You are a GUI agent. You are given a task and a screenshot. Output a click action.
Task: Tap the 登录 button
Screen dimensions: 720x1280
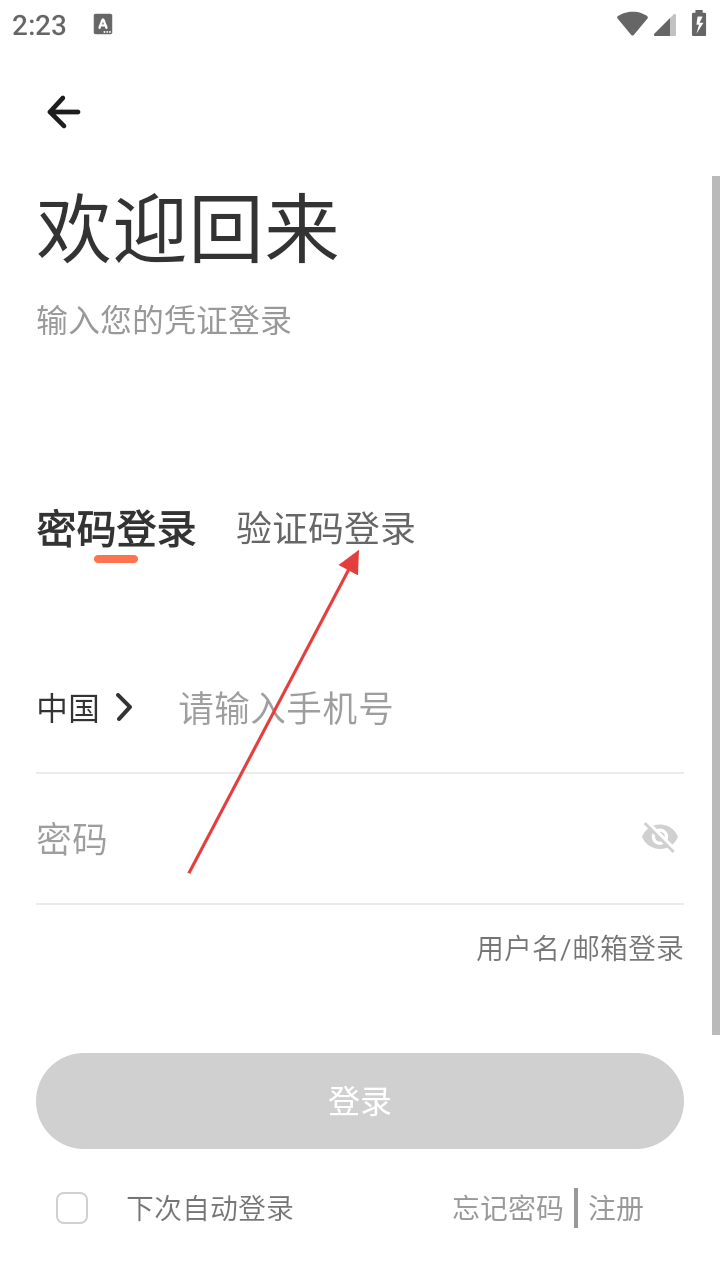(x=360, y=1101)
